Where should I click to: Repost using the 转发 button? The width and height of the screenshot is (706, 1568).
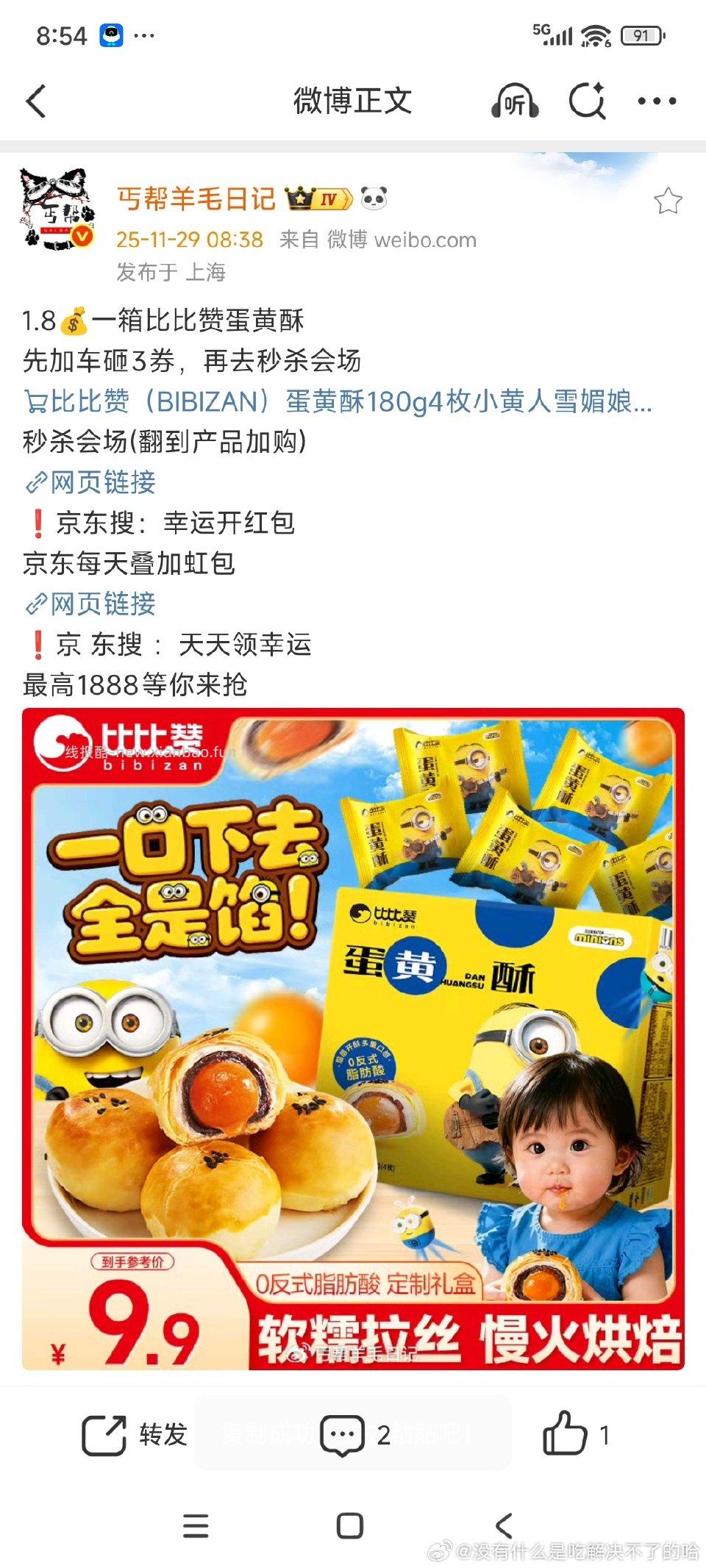[135, 1434]
